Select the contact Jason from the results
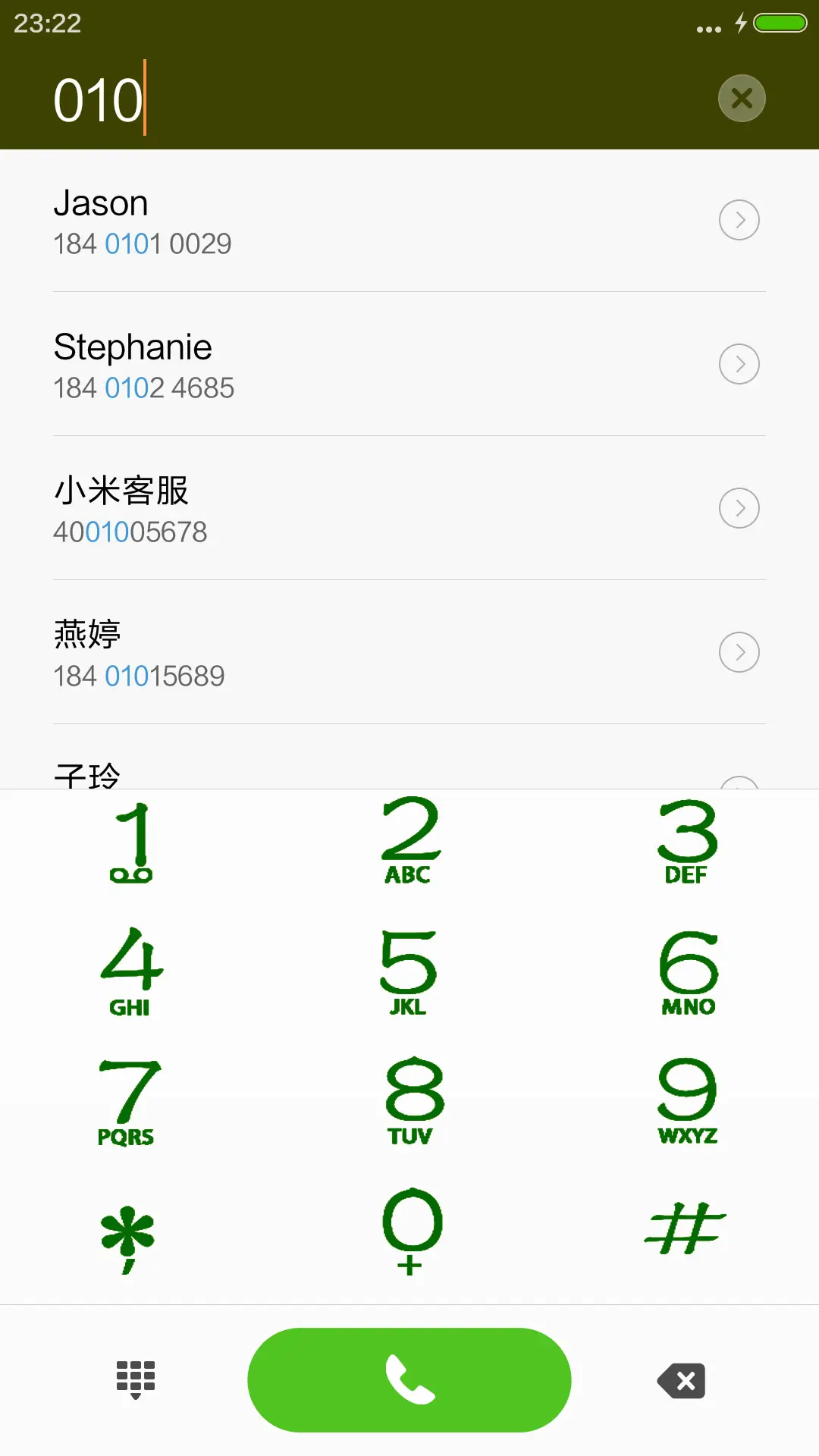This screenshot has width=819, height=1456. [303, 220]
